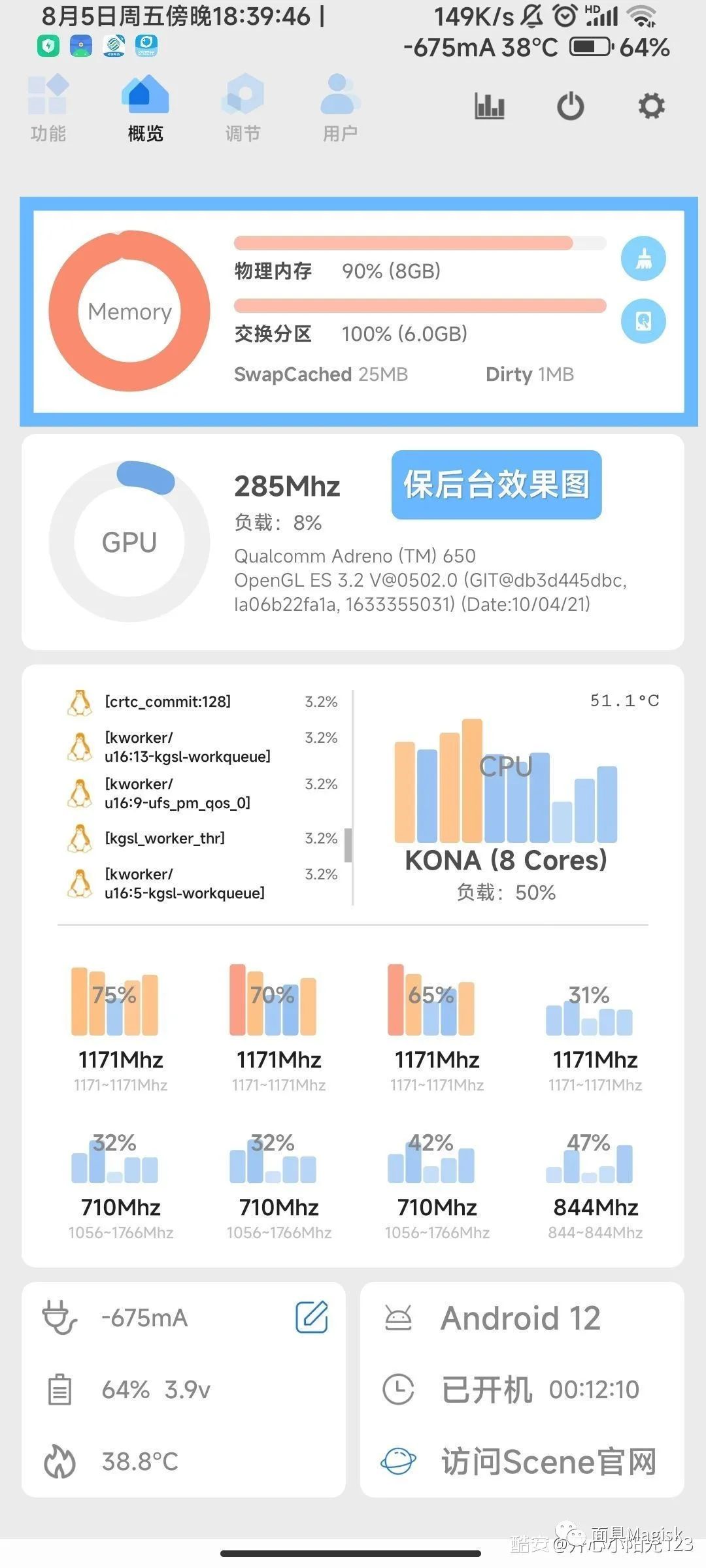Open the crtc_commit:128 process entry
706x1568 pixels.
(203, 702)
